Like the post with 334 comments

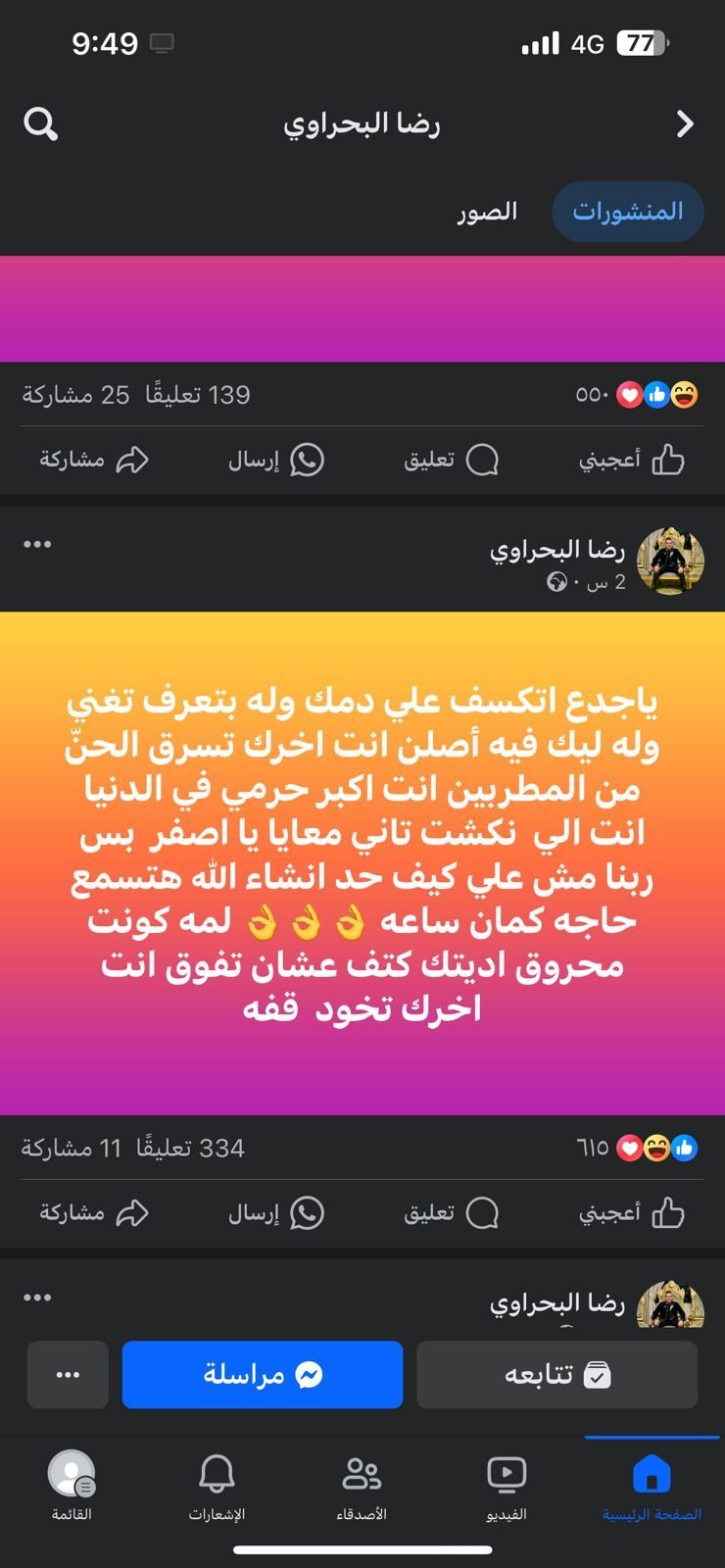tap(632, 1213)
